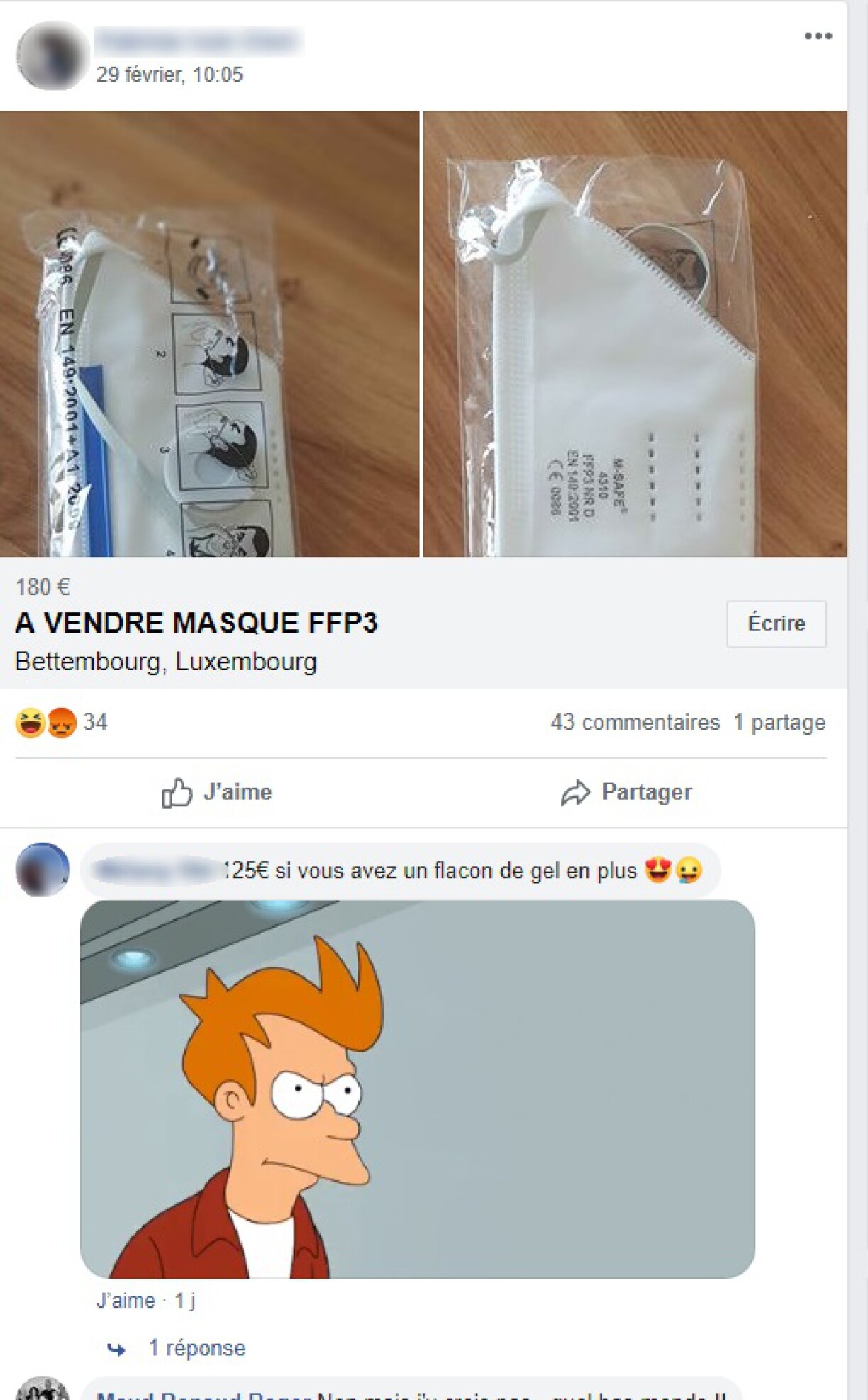The image size is (868, 1400).
Task: Open the gel comment author's avatar
Action: click(43, 870)
